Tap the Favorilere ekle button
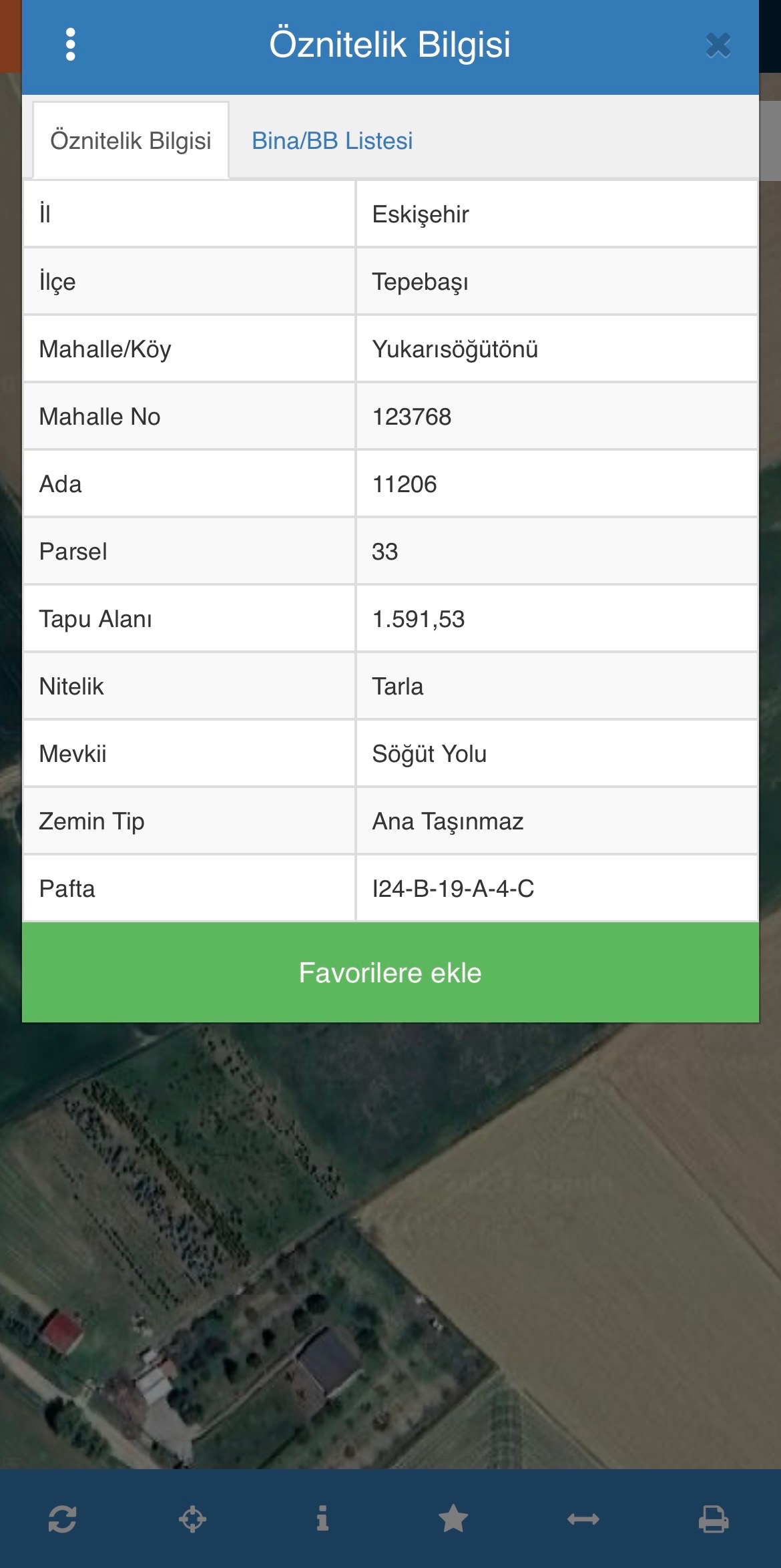Screen dimensions: 781x1568 [390, 972]
